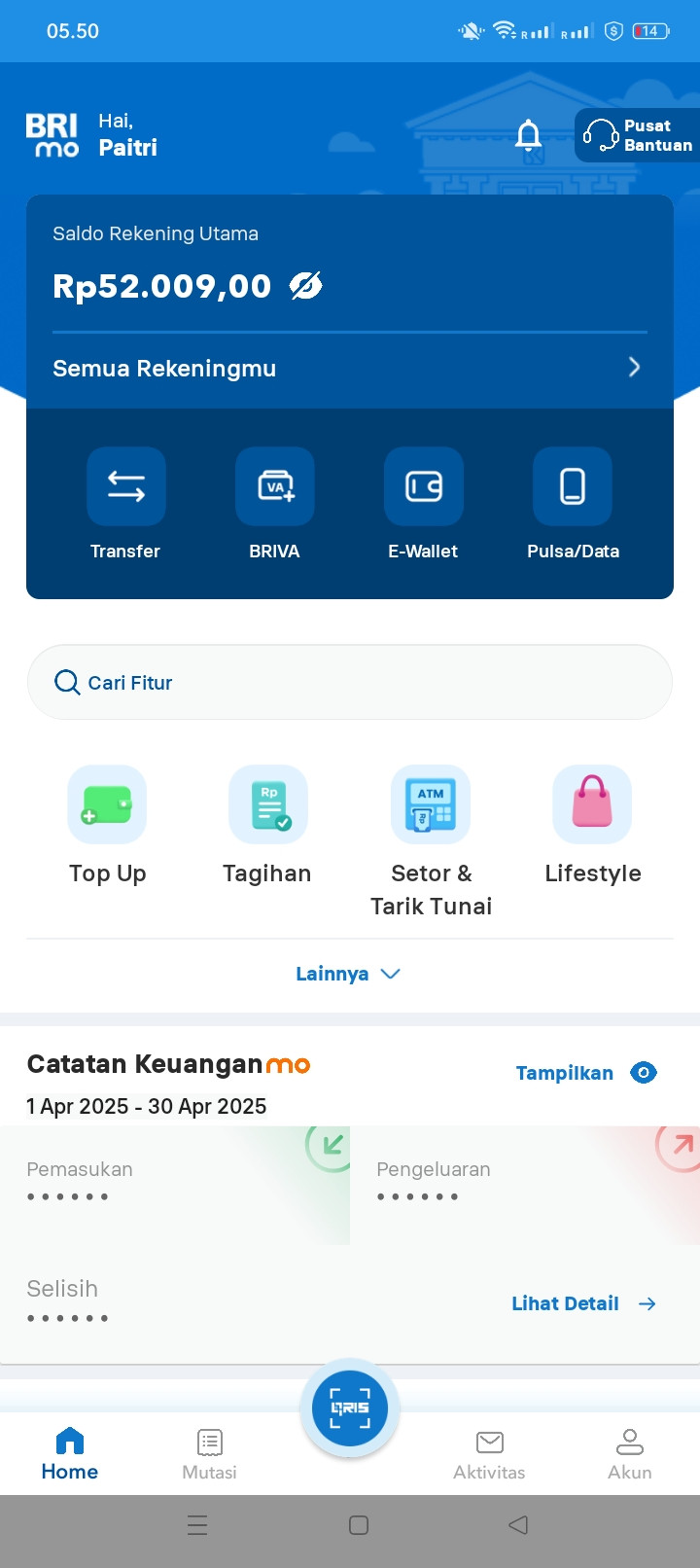Buy Pulsa/Data
Viewport: 700px width, 1568px height.
point(573,504)
